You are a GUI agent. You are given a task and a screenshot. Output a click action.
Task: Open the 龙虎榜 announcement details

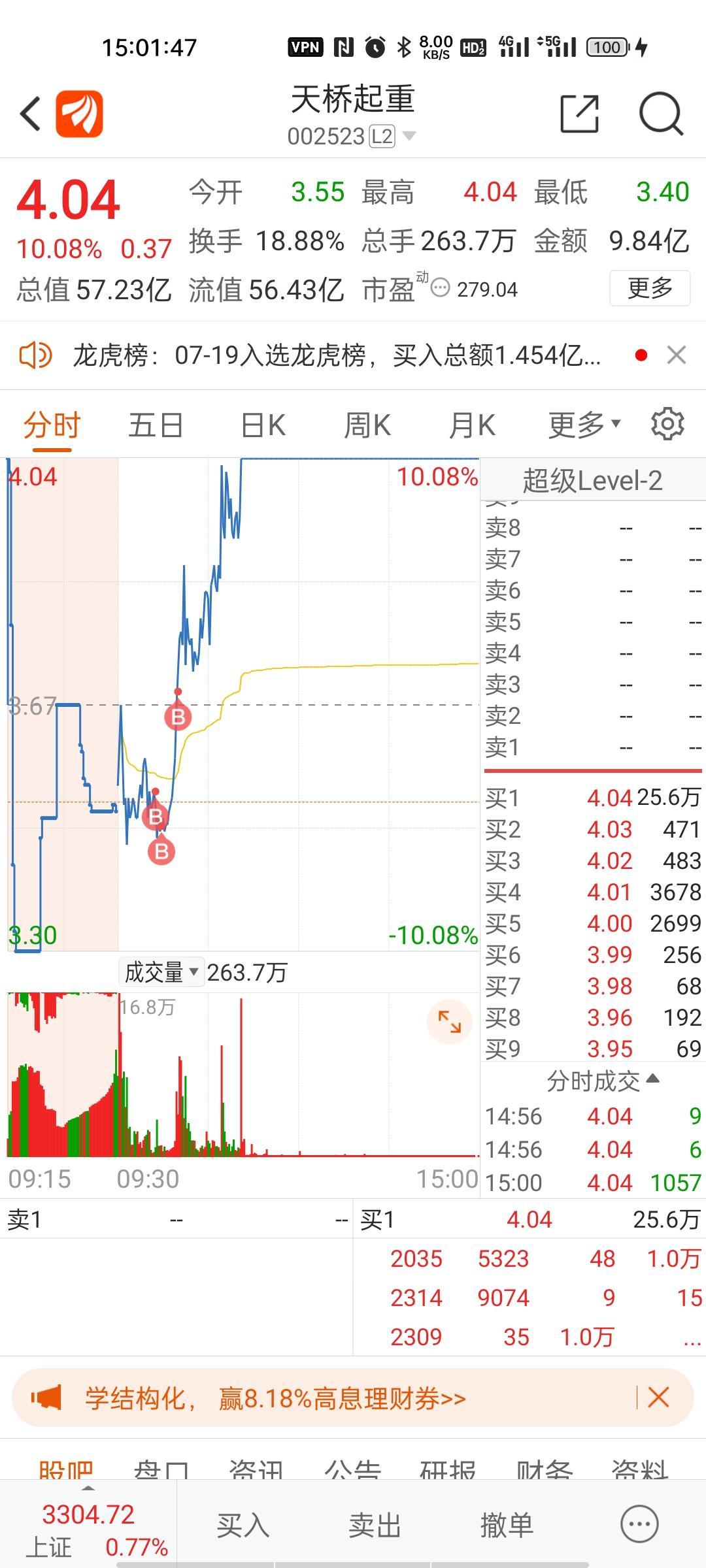(337, 355)
